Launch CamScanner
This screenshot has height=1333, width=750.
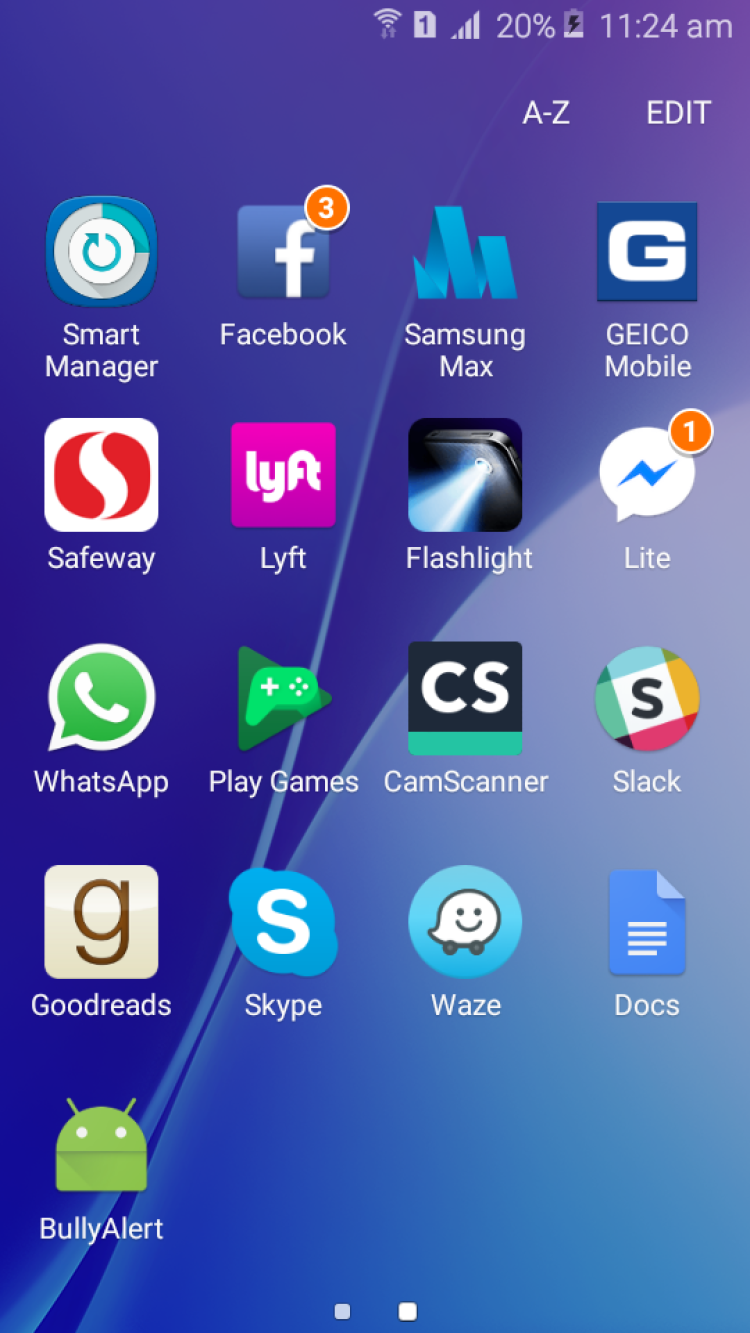(465, 699)
